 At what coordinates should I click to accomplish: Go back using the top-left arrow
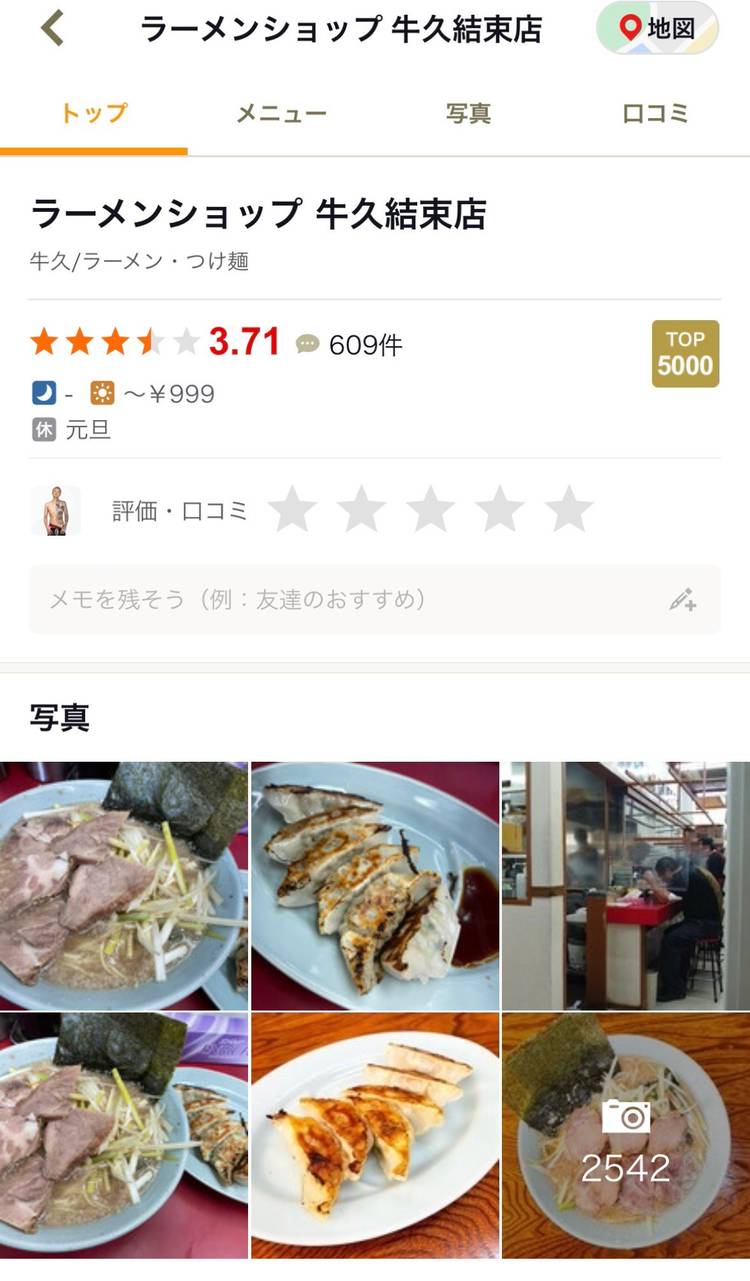tap(52, 29)
